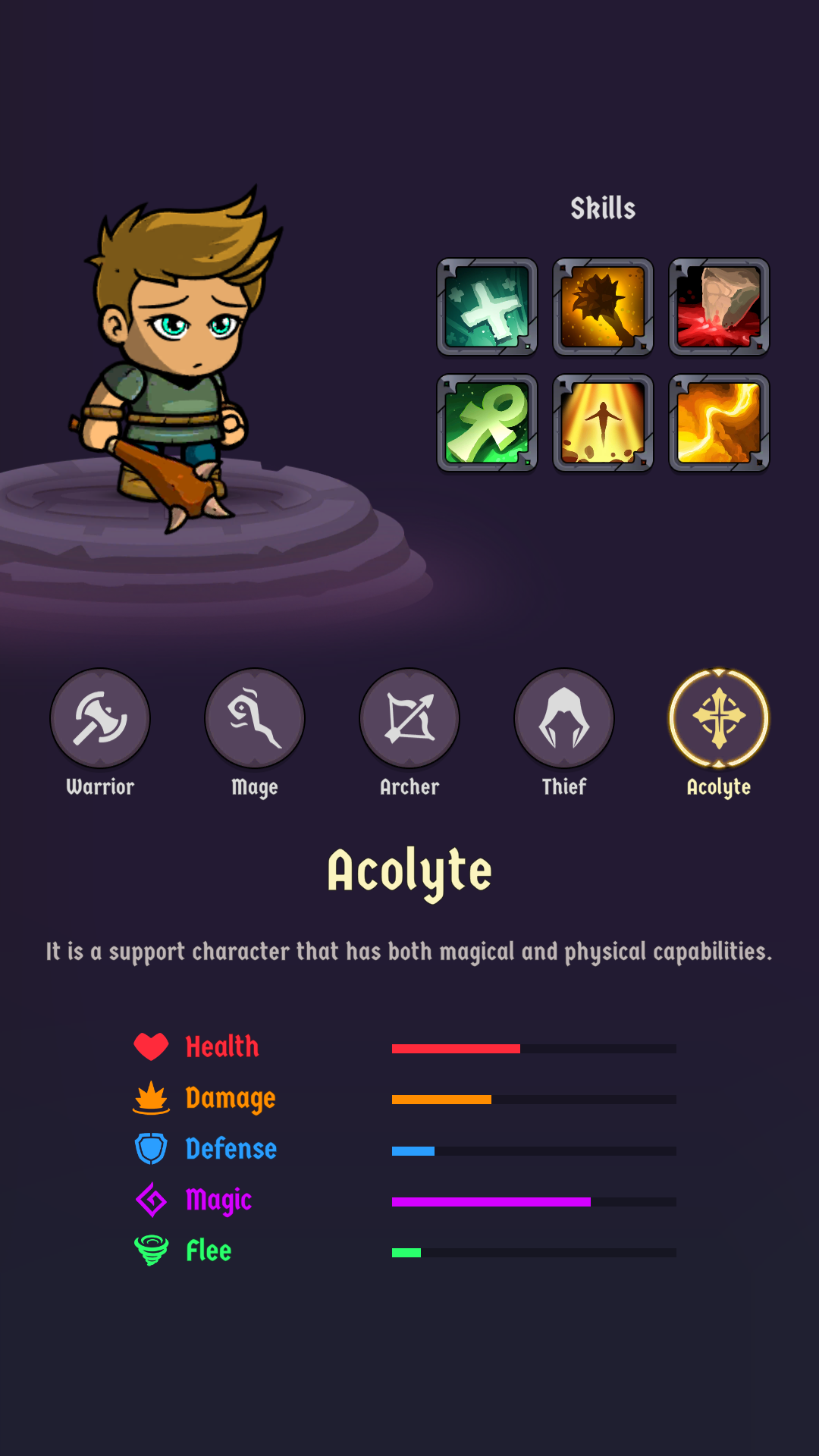Viewport: 819px width, 1456px height.
Task: Toggle the Warrior class selection
Action: coord(100,717)
